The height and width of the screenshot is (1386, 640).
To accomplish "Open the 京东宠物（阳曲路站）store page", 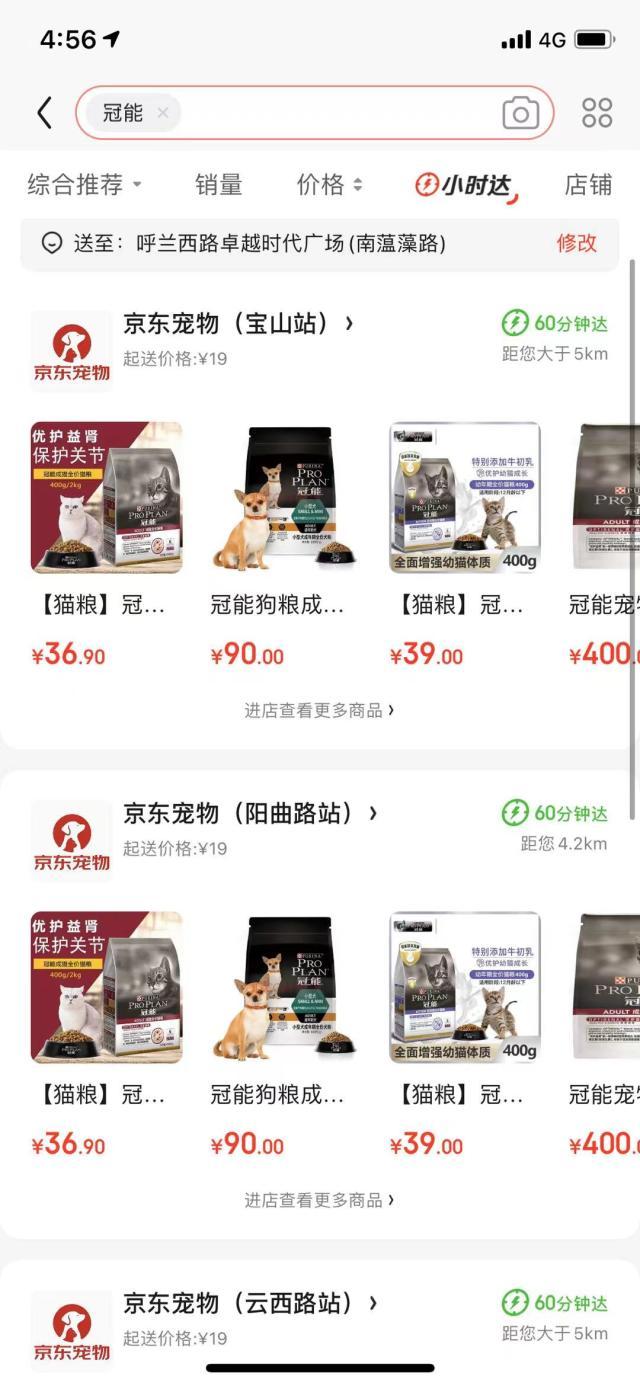I will [250, 814].
